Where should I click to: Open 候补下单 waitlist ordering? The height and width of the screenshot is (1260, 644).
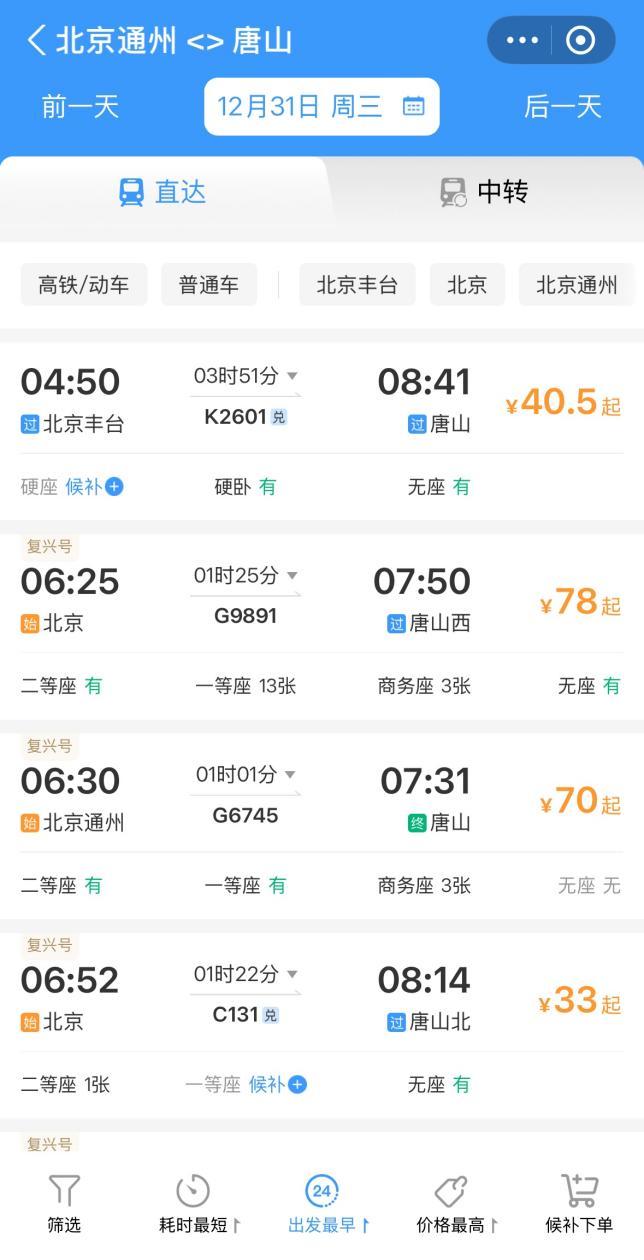pos(579,1203)
